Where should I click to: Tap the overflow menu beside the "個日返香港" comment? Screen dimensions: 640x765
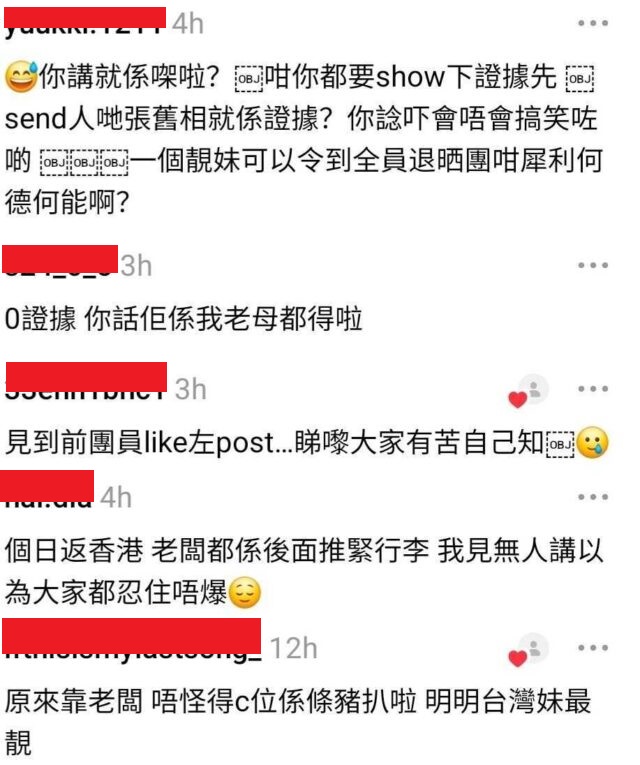click(x=593, y=497)
